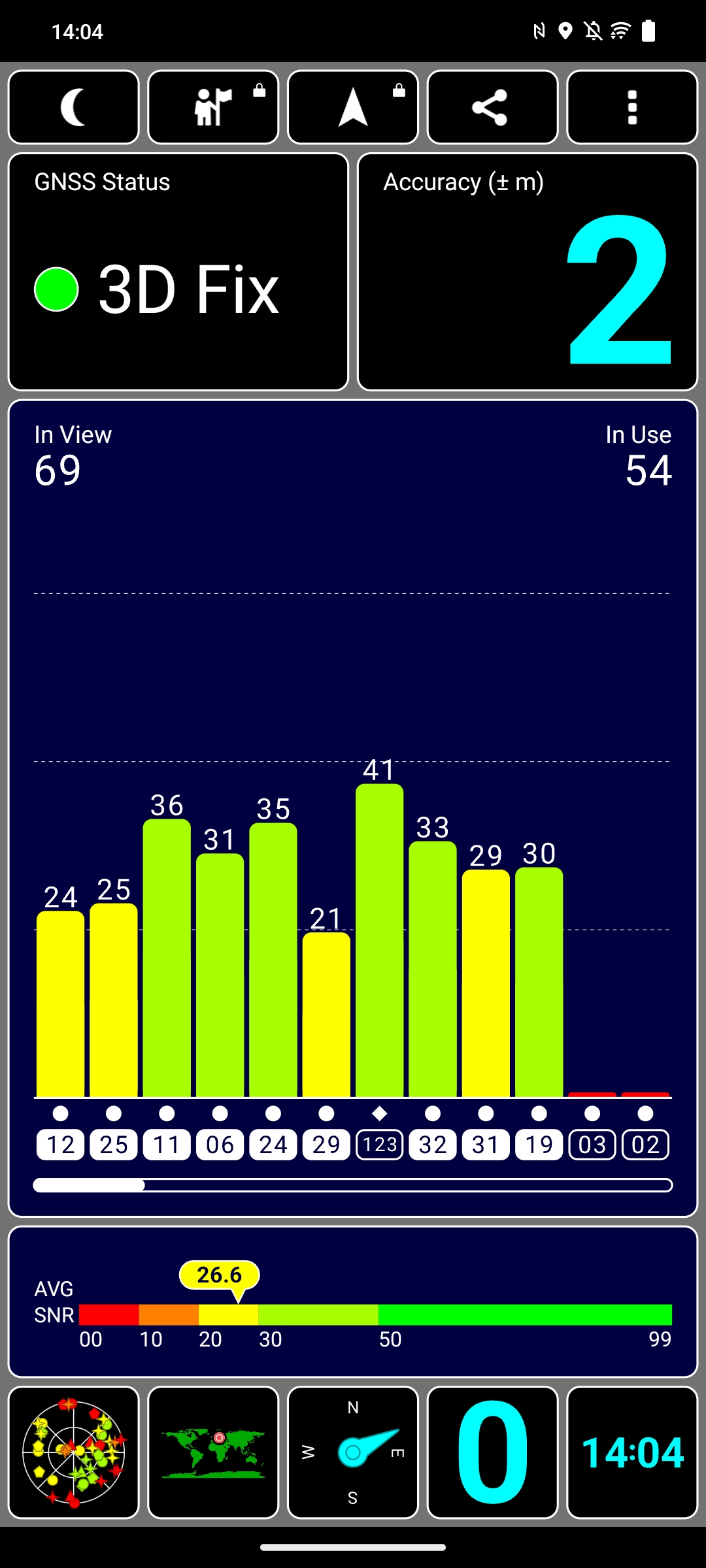The height and width of the screenshot is (1568, 706).
Task: Open the AVG SNR panel
Action: tap(353, 1301)
